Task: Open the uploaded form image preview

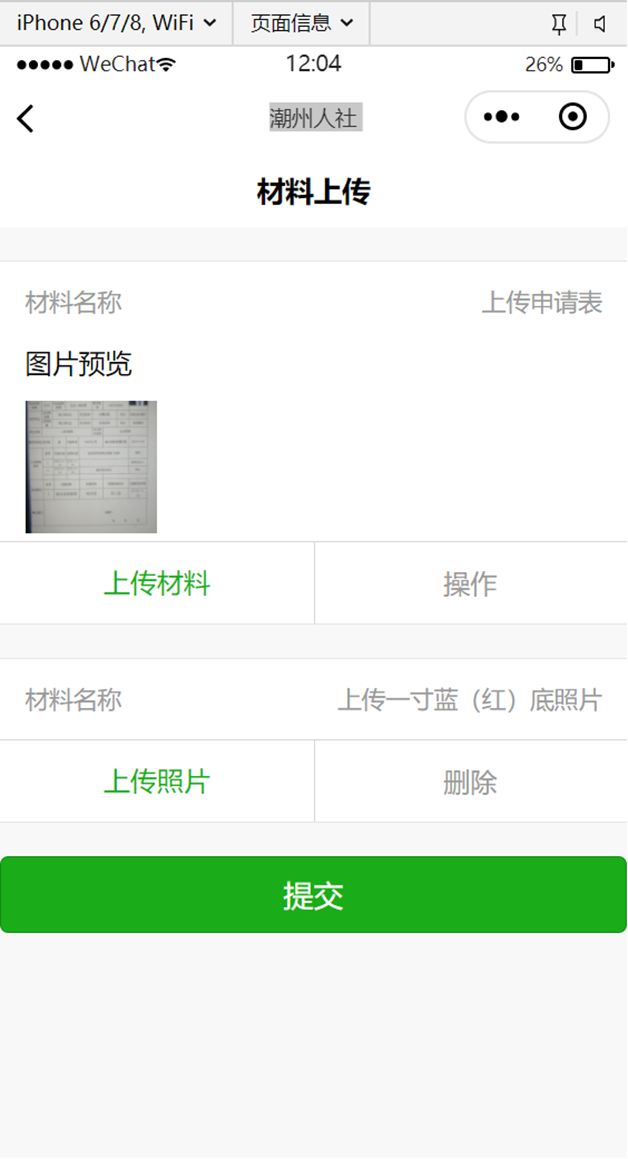Action: pyautogui.click(x=91, y=467)
